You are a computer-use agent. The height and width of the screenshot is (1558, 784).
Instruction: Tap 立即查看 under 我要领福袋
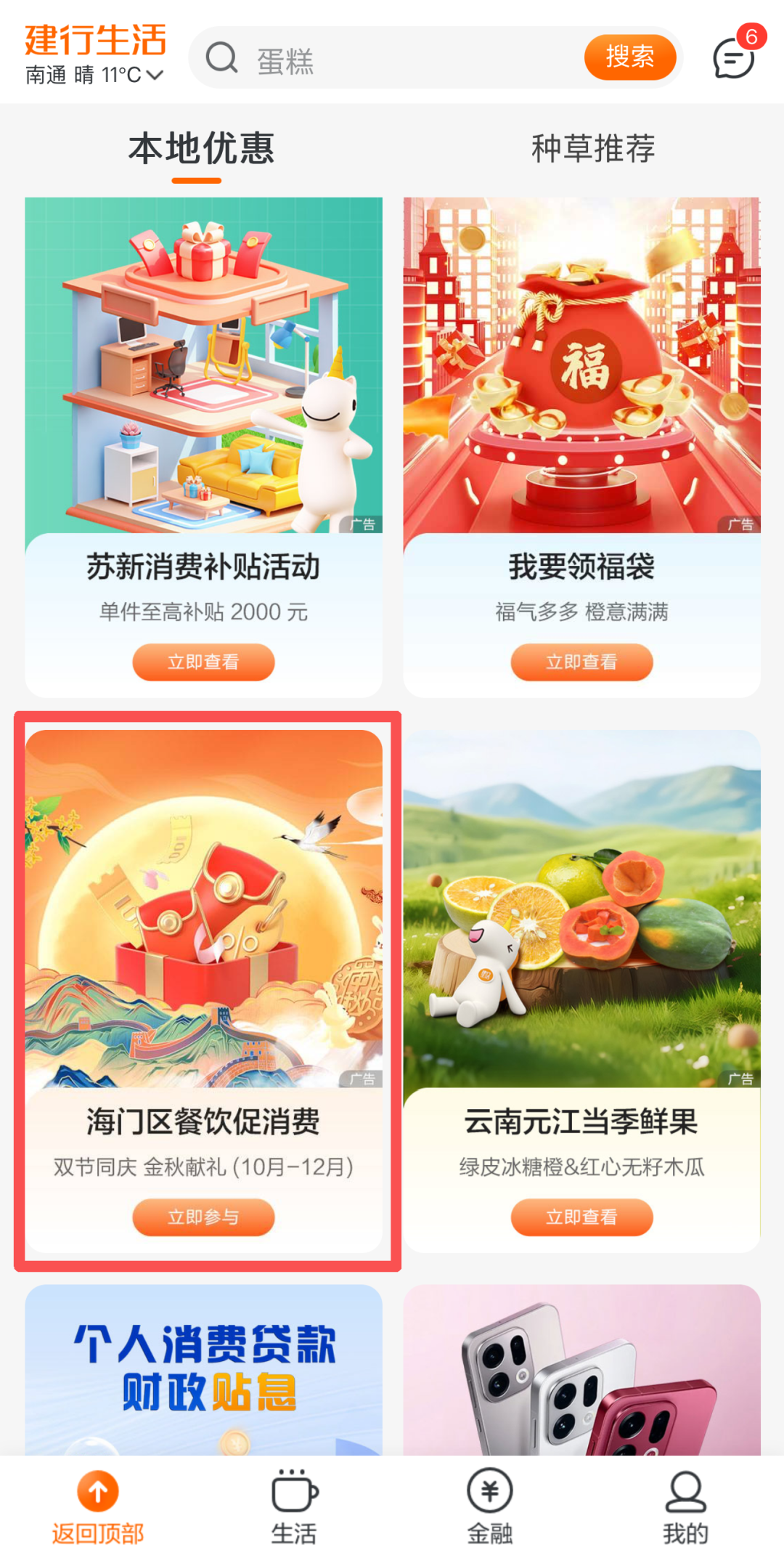coord(581,662)
